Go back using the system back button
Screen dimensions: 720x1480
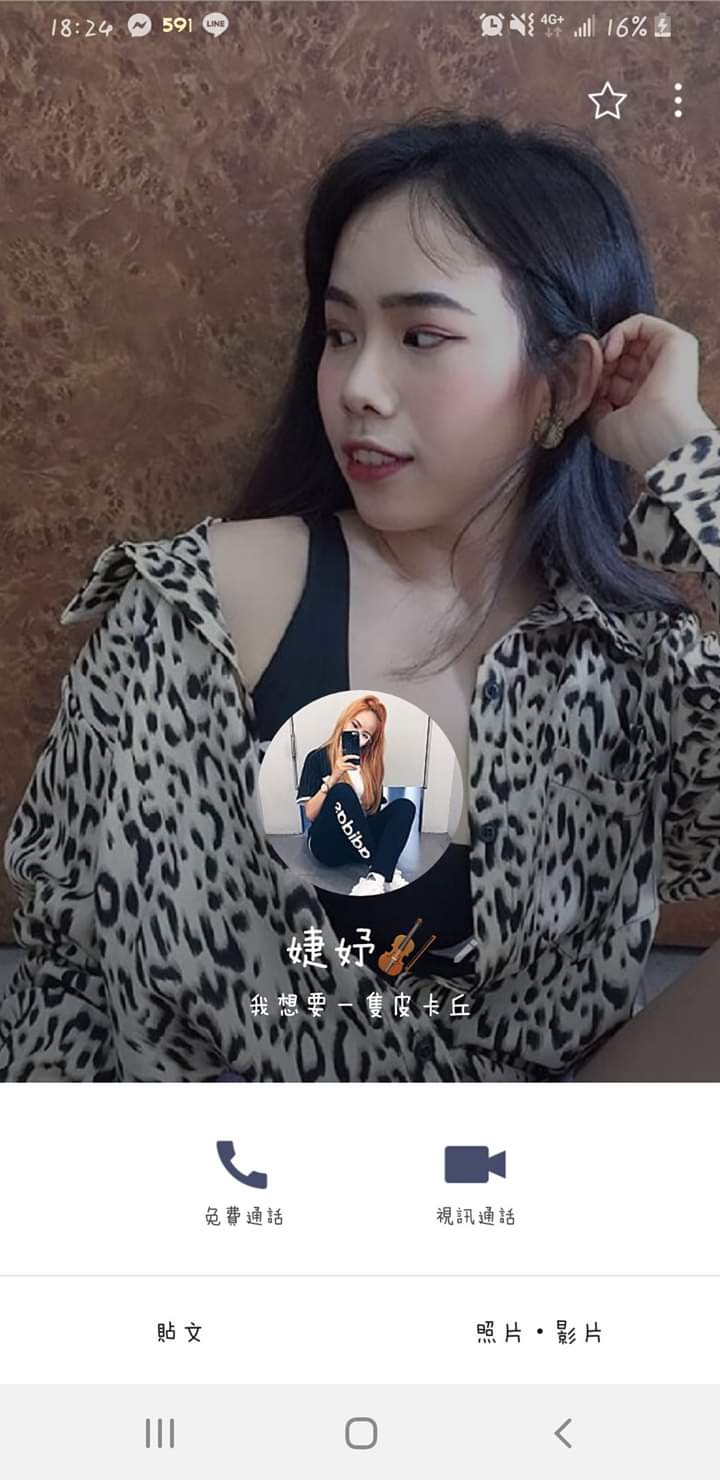coord(563,1433)
